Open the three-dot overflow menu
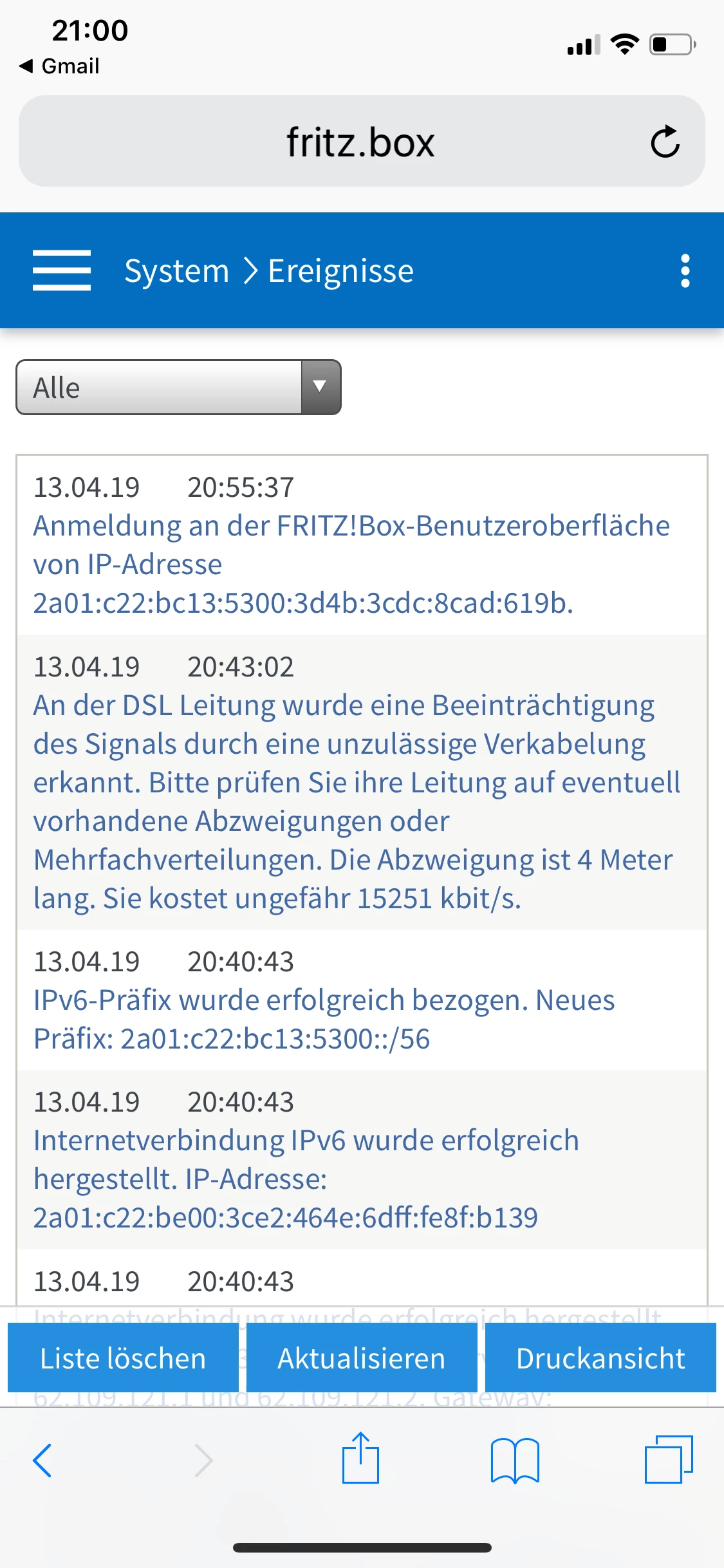The width and height of the screenshot is (724, 1568). (x=685, y=270)
